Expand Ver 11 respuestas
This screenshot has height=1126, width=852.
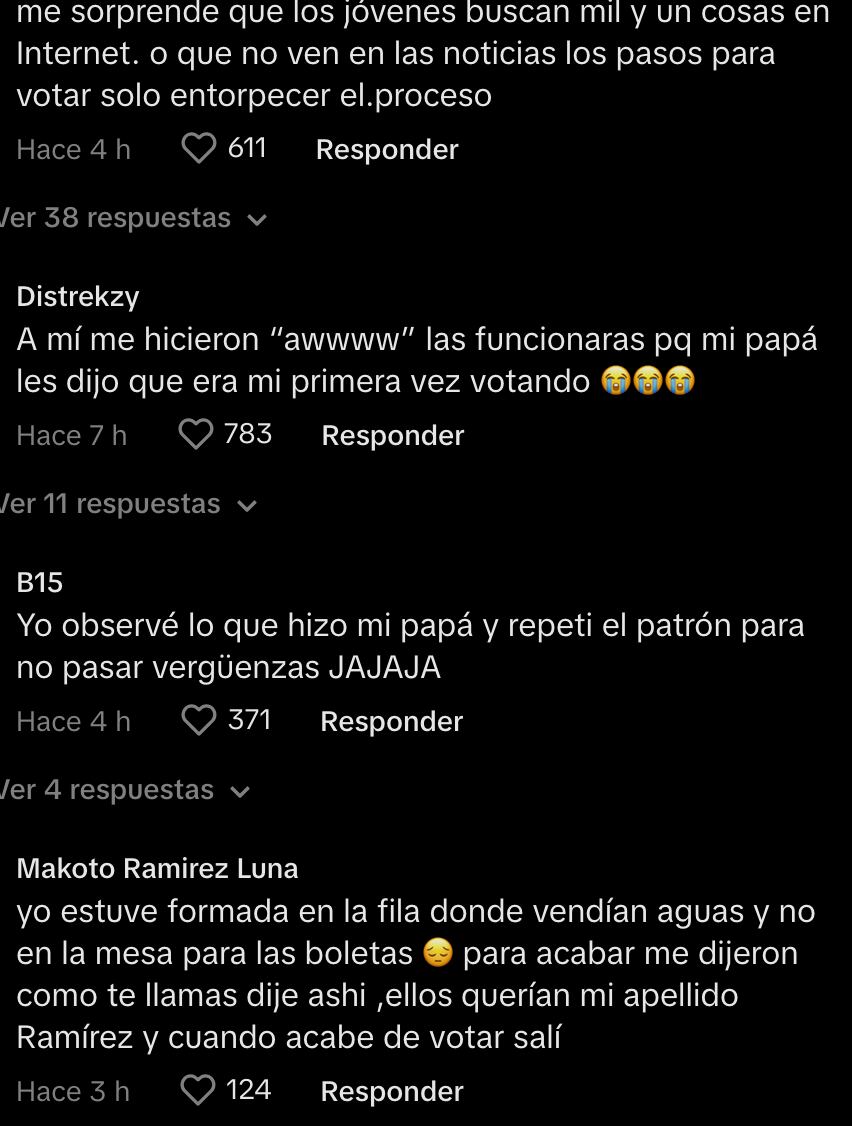click(x=125, y=504)
